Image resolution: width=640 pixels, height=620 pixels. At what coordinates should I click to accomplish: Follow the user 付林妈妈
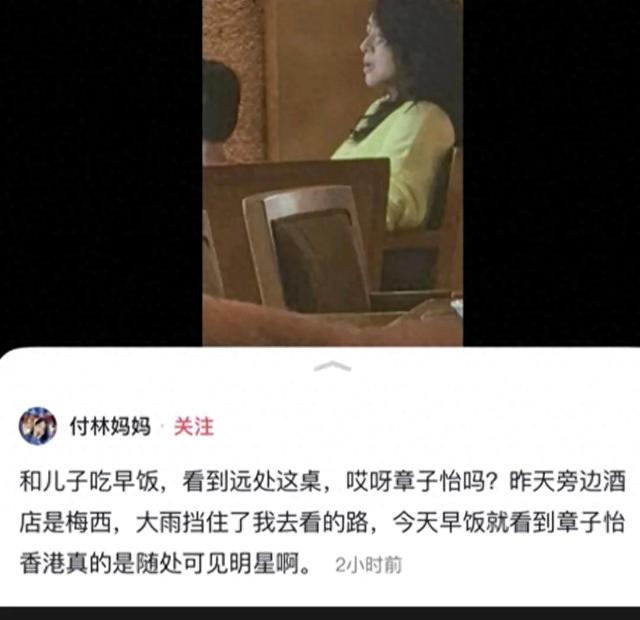point(194,427)
